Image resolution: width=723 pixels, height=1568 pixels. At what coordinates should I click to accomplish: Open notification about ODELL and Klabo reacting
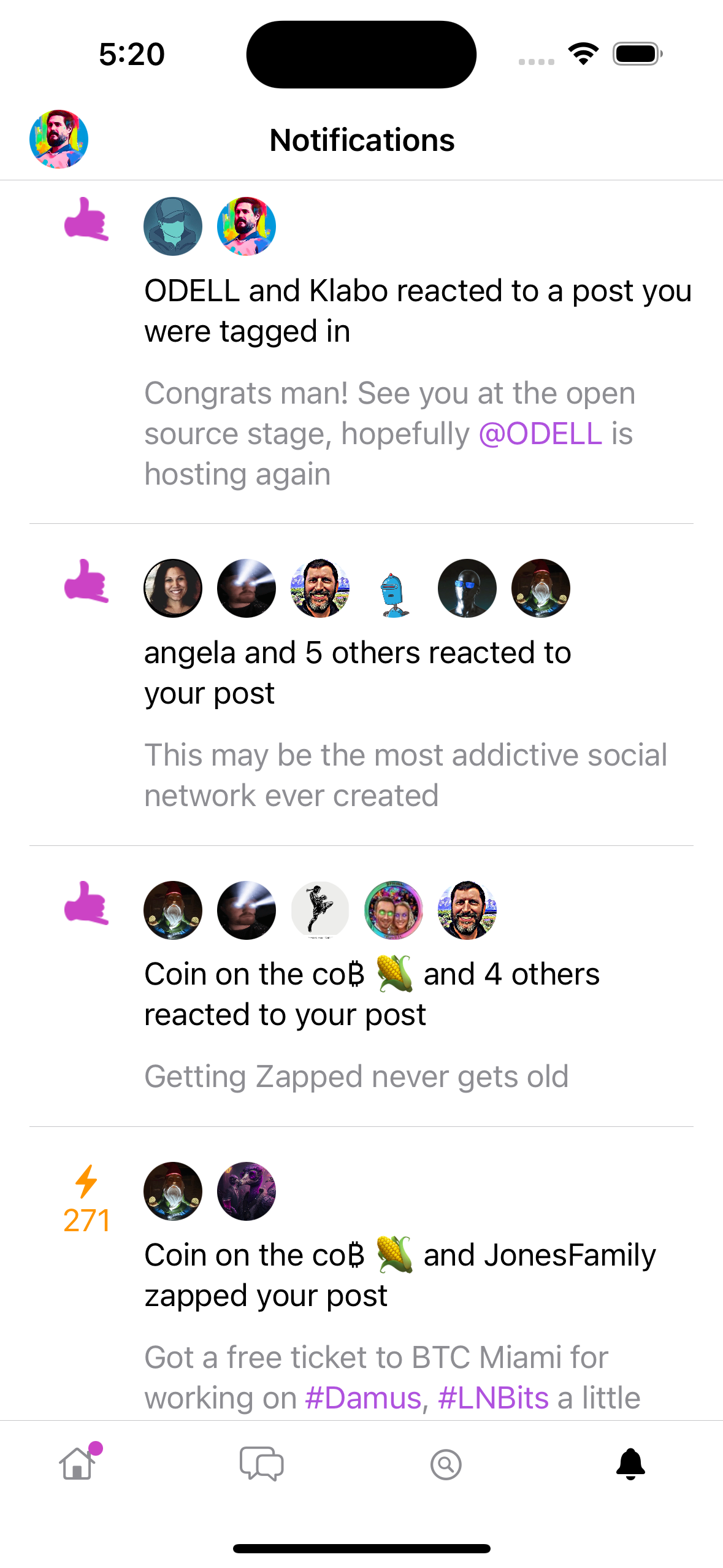tap(361, 352)
